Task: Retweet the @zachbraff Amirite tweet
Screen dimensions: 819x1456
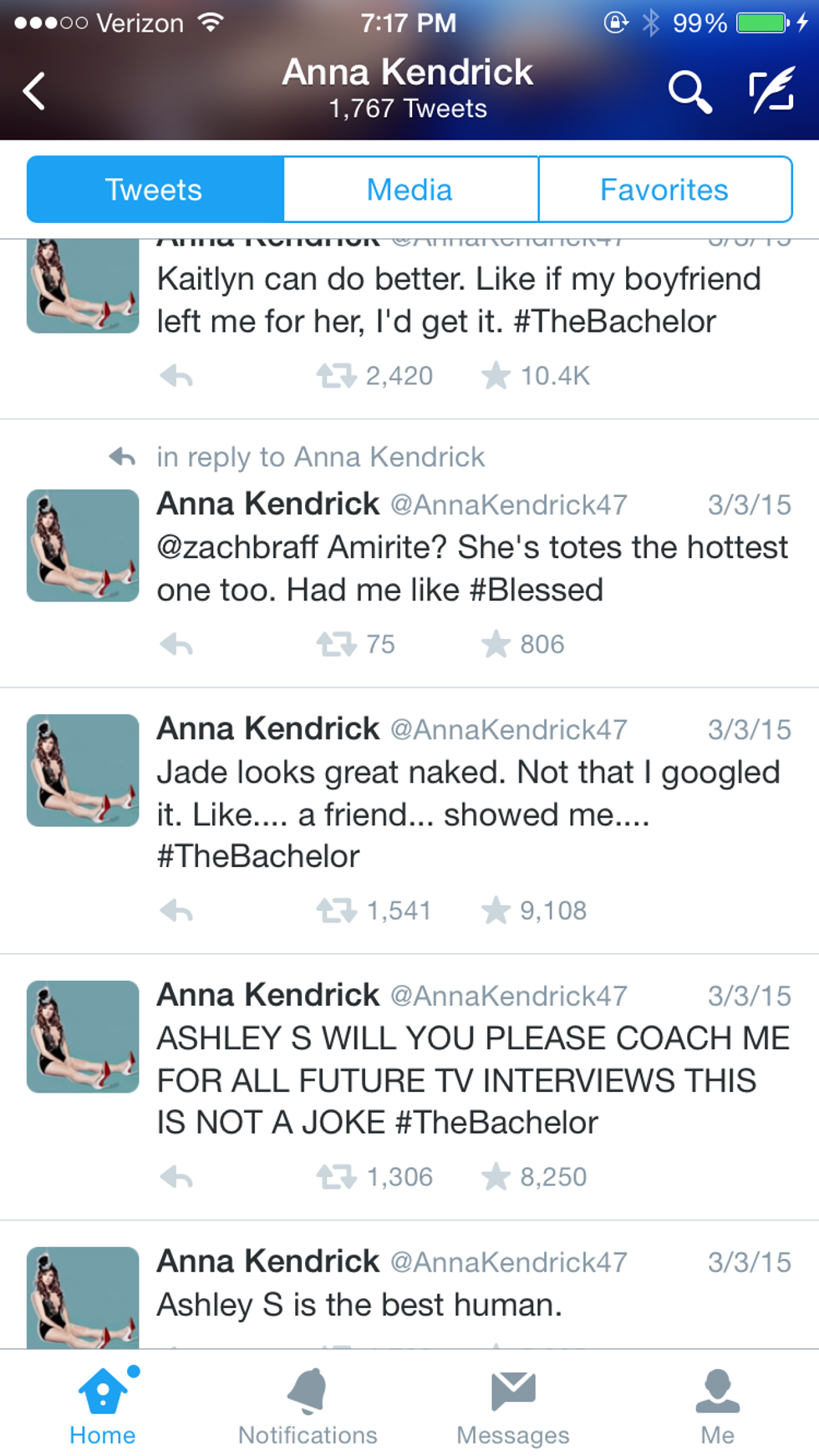Action: [336, 645]
